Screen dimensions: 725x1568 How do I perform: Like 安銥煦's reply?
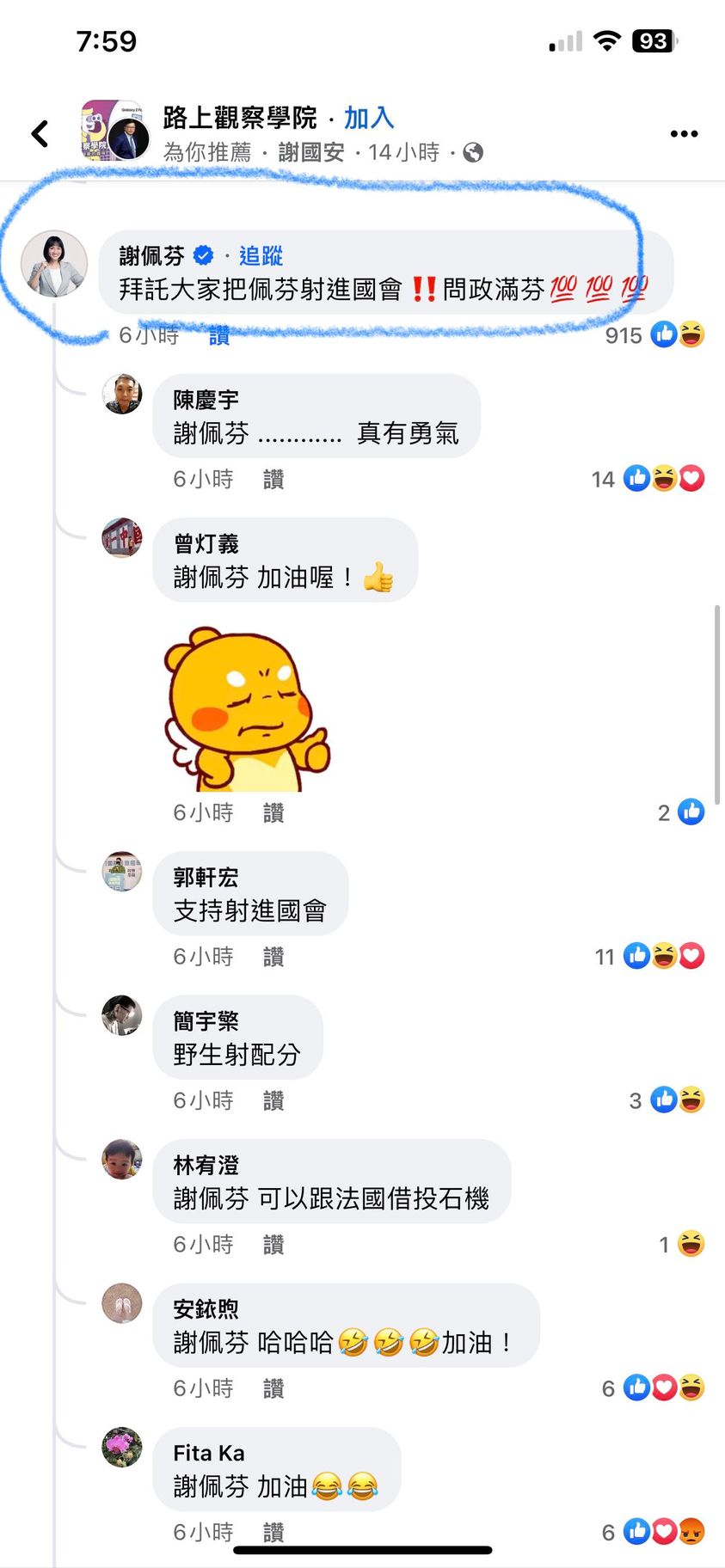pos(273,1387)
